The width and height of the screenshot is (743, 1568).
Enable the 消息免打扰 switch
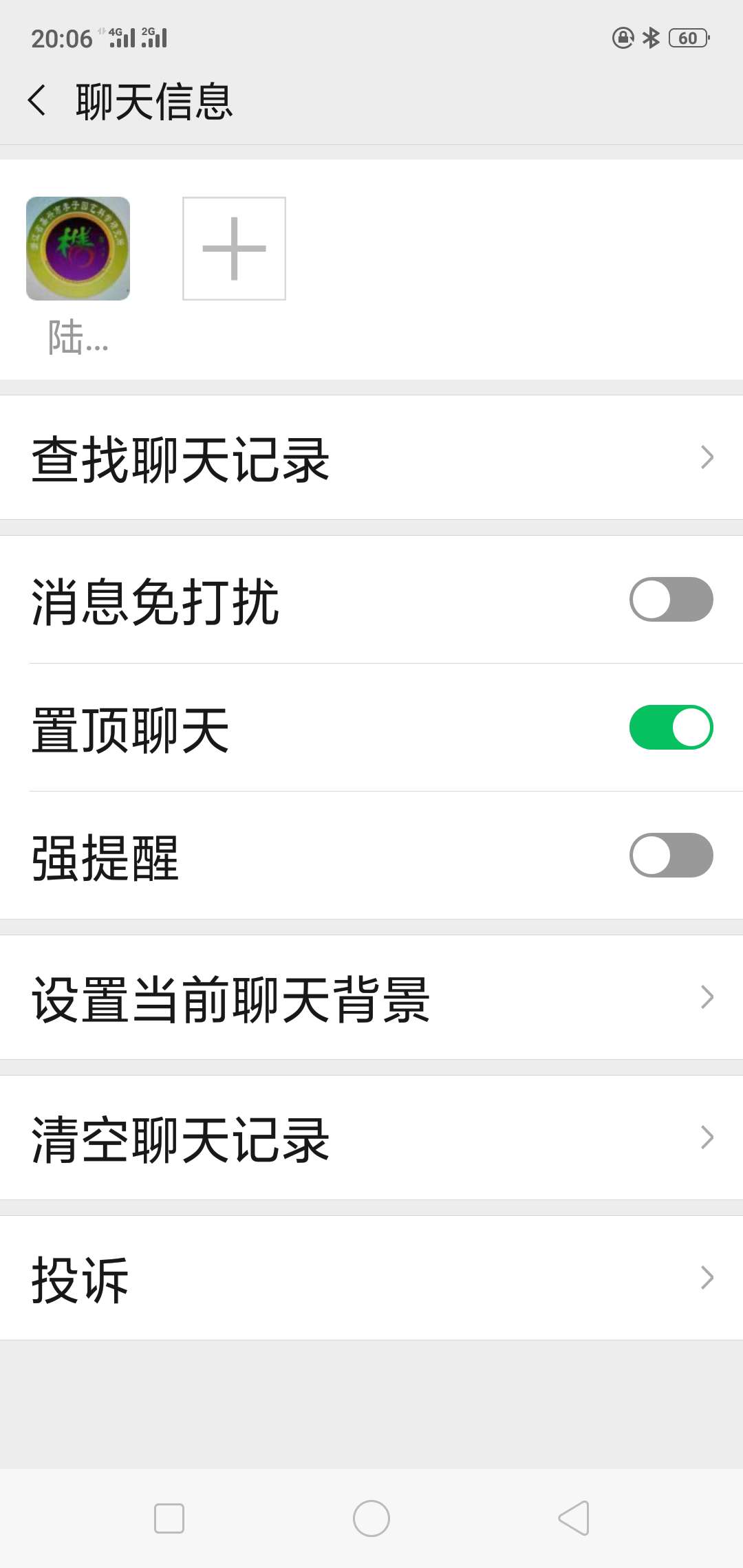point(671,599)
